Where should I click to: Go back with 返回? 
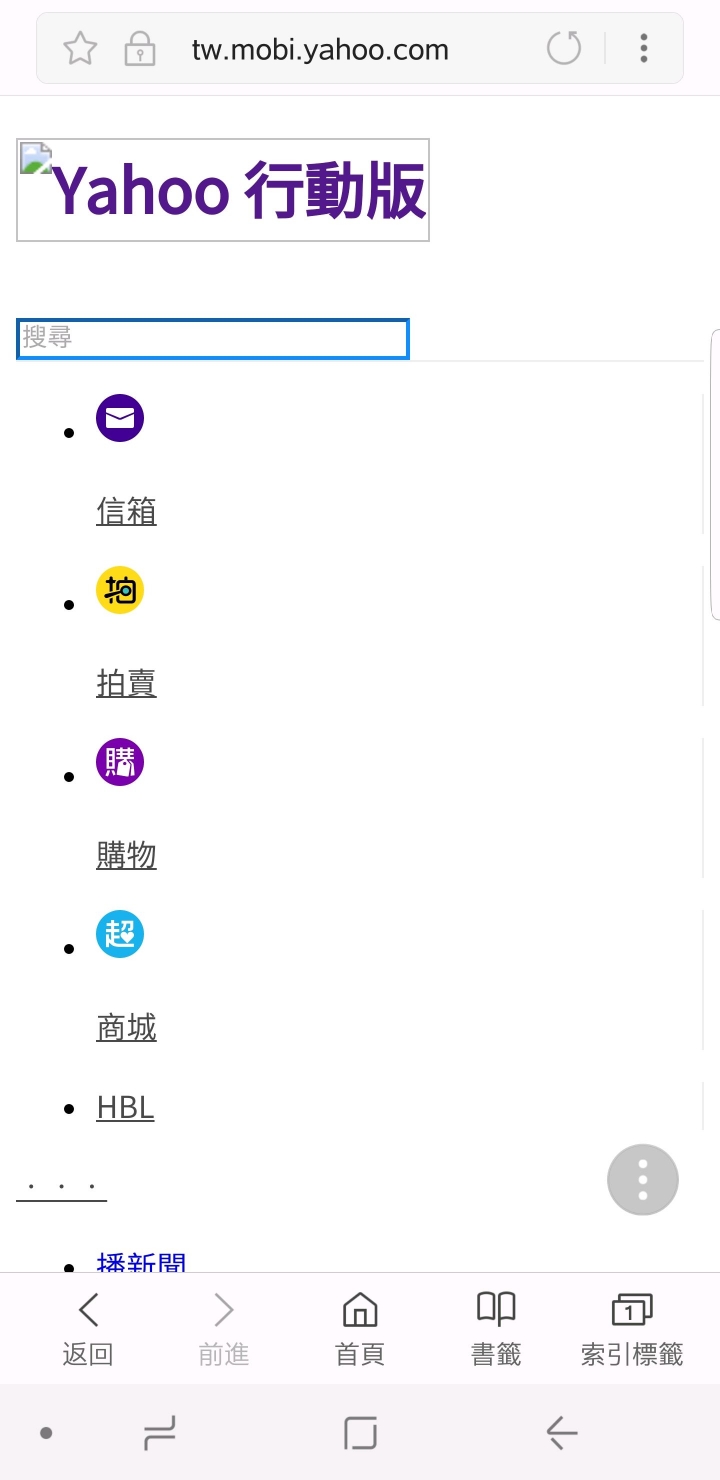(88, 1329)
